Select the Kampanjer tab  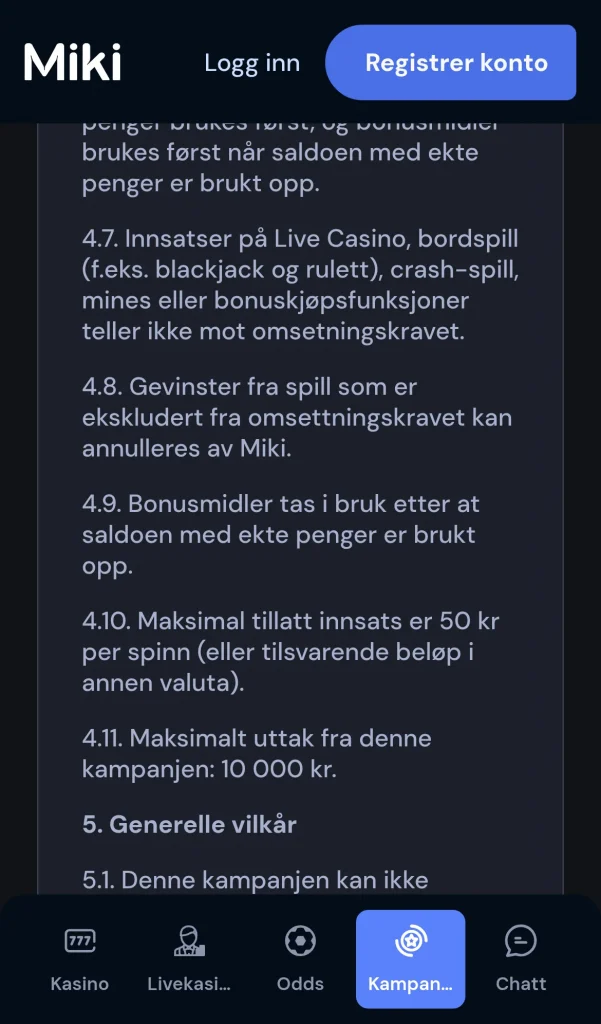pyautogui.click(x=410, y=959)
